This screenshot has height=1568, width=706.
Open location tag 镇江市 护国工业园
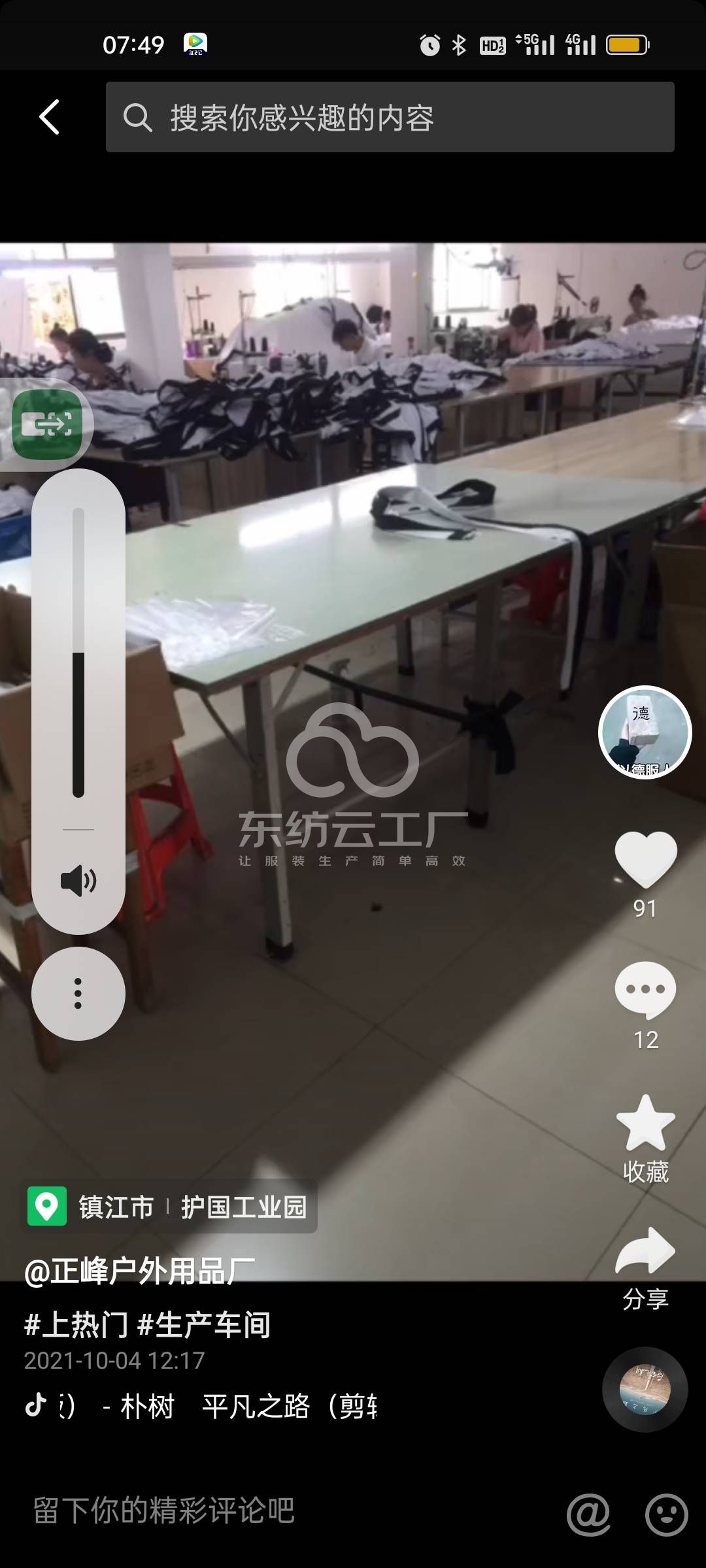tap(170, 1207)
